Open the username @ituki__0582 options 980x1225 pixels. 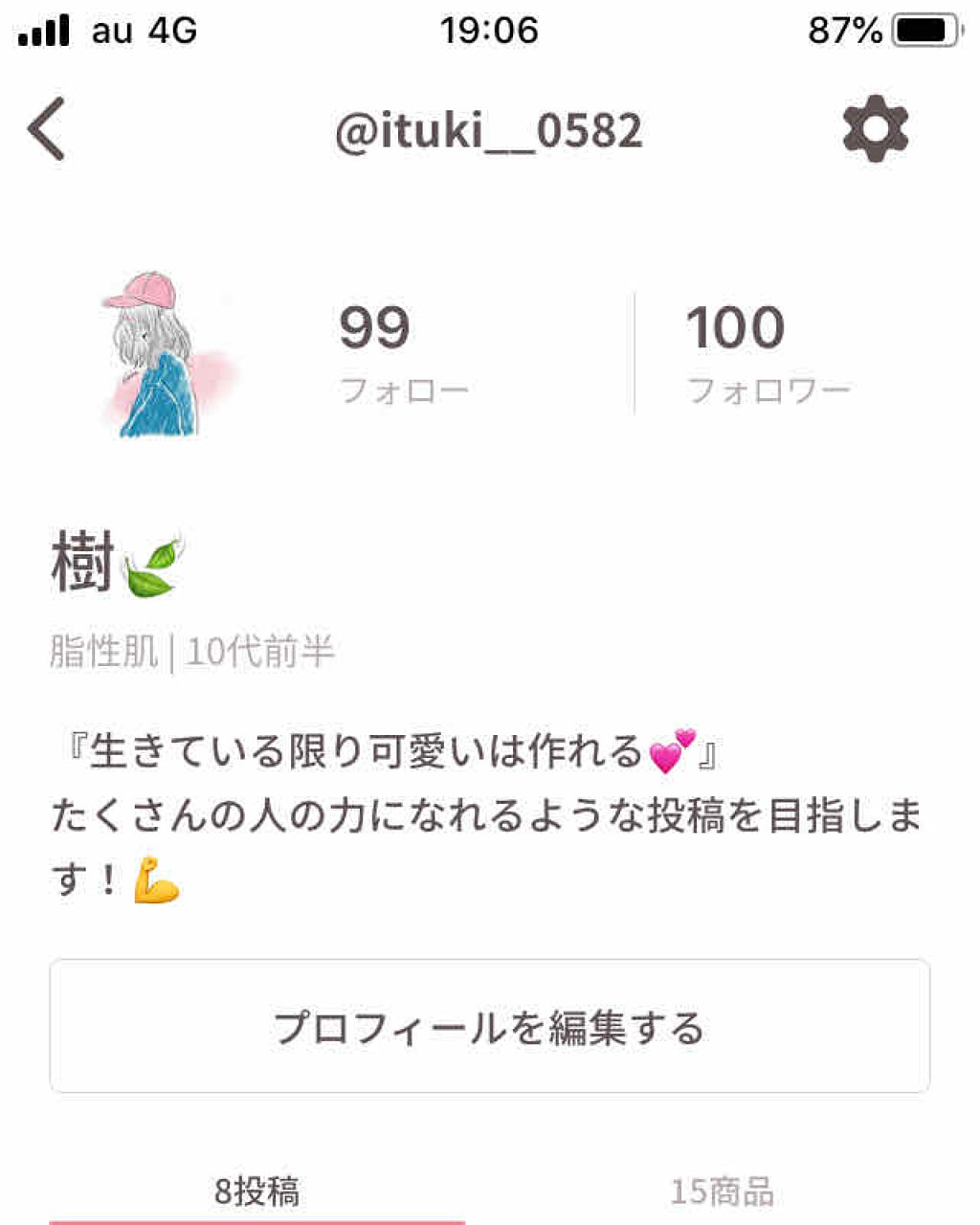click(x=490, y=131)
